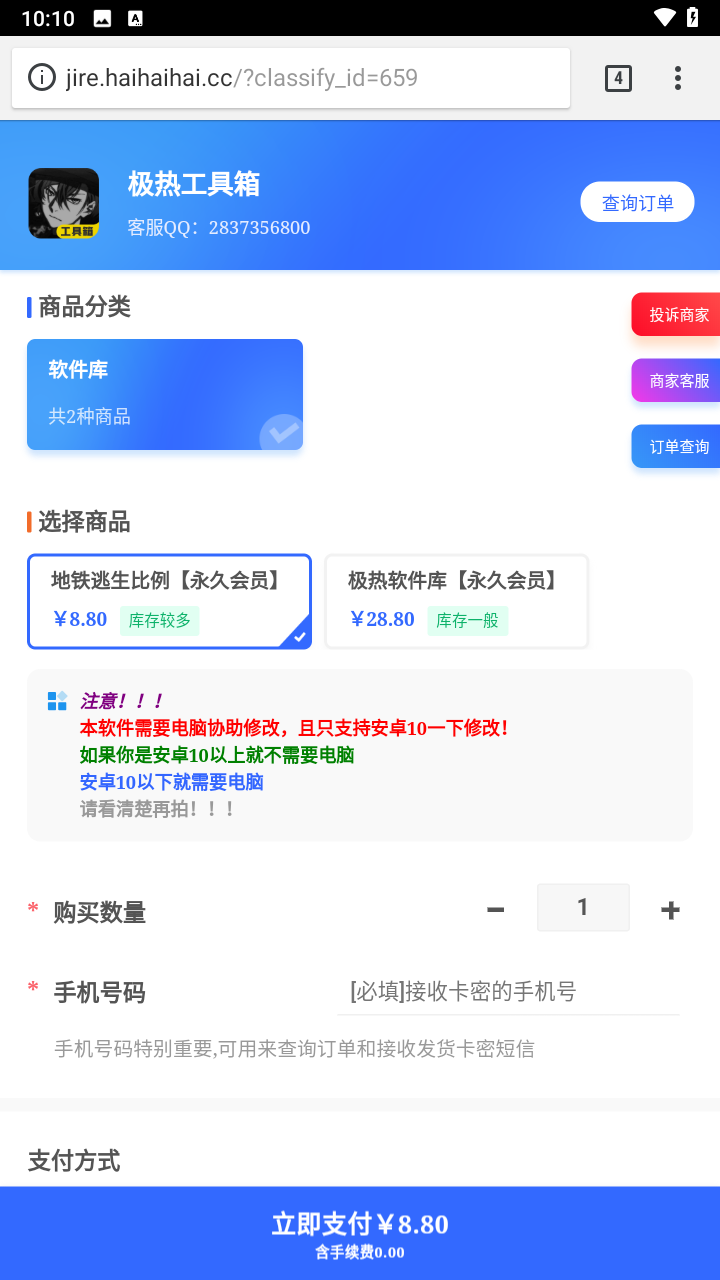
Task: Tap 立即支付 ¥8.80 button
Action: [360, 1233]
